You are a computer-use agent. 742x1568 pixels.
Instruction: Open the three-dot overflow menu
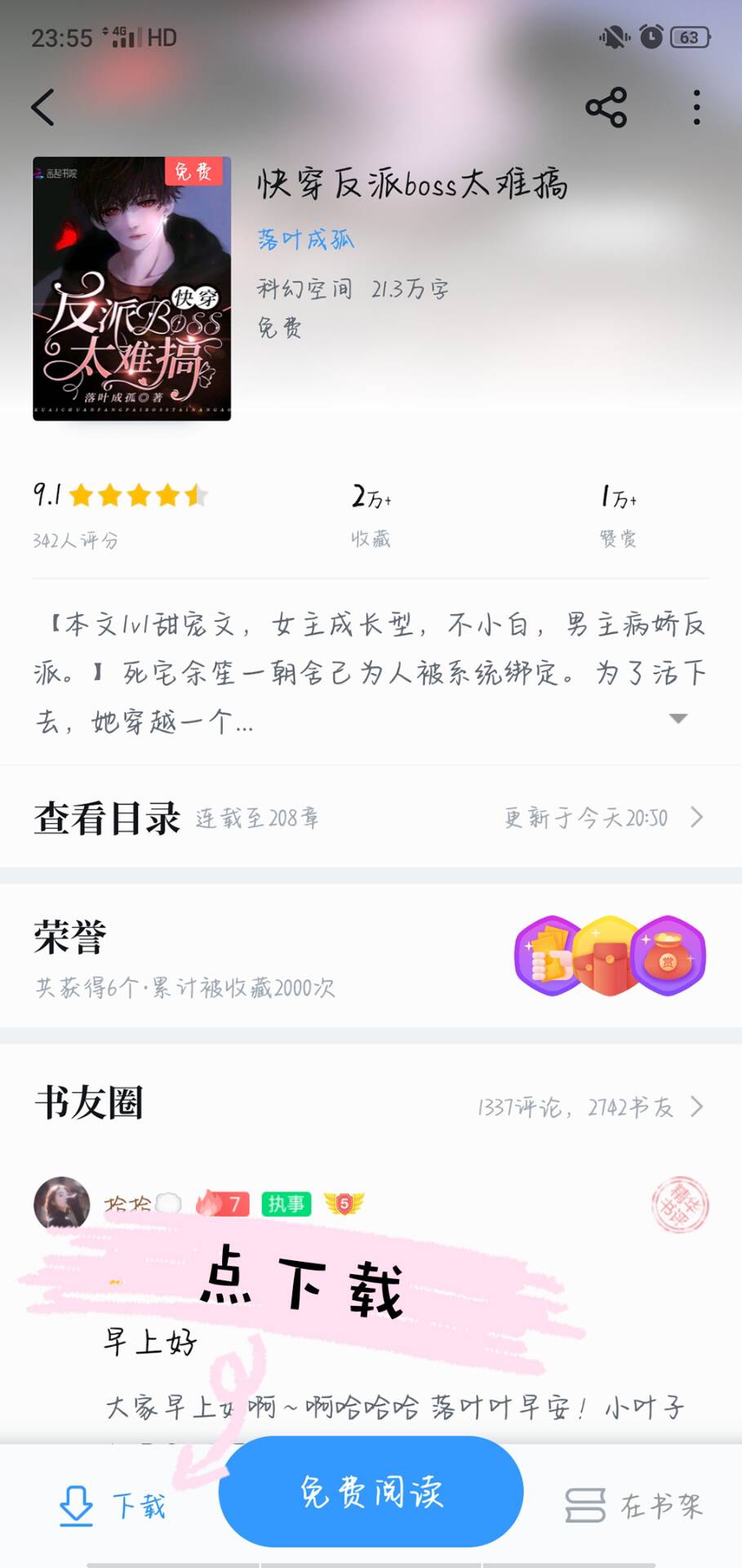tap(696, 108)
